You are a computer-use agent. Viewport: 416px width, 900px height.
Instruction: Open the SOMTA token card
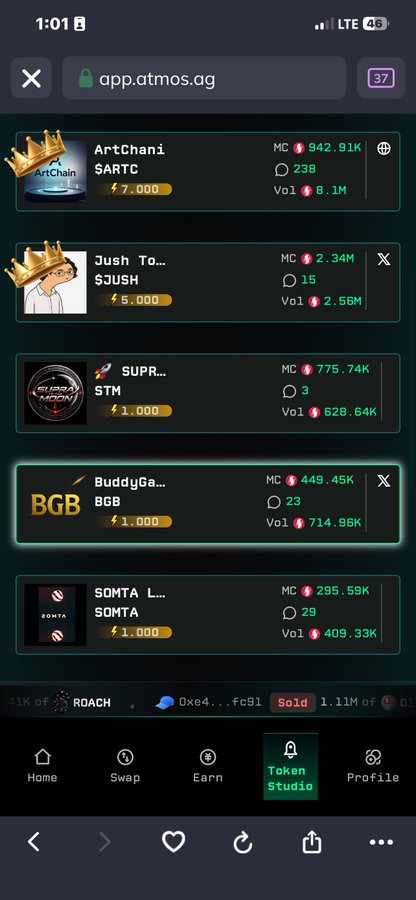coord(208,615)
